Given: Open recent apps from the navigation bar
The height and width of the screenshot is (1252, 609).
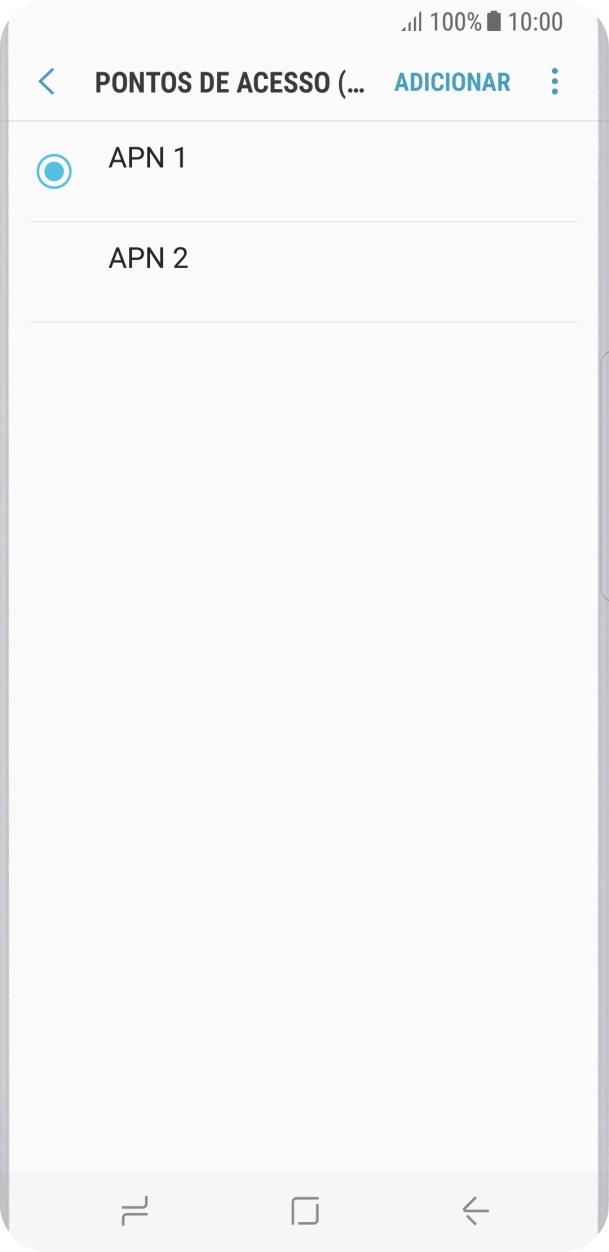Looking at the screenshot, I should tap(134, 1211).
